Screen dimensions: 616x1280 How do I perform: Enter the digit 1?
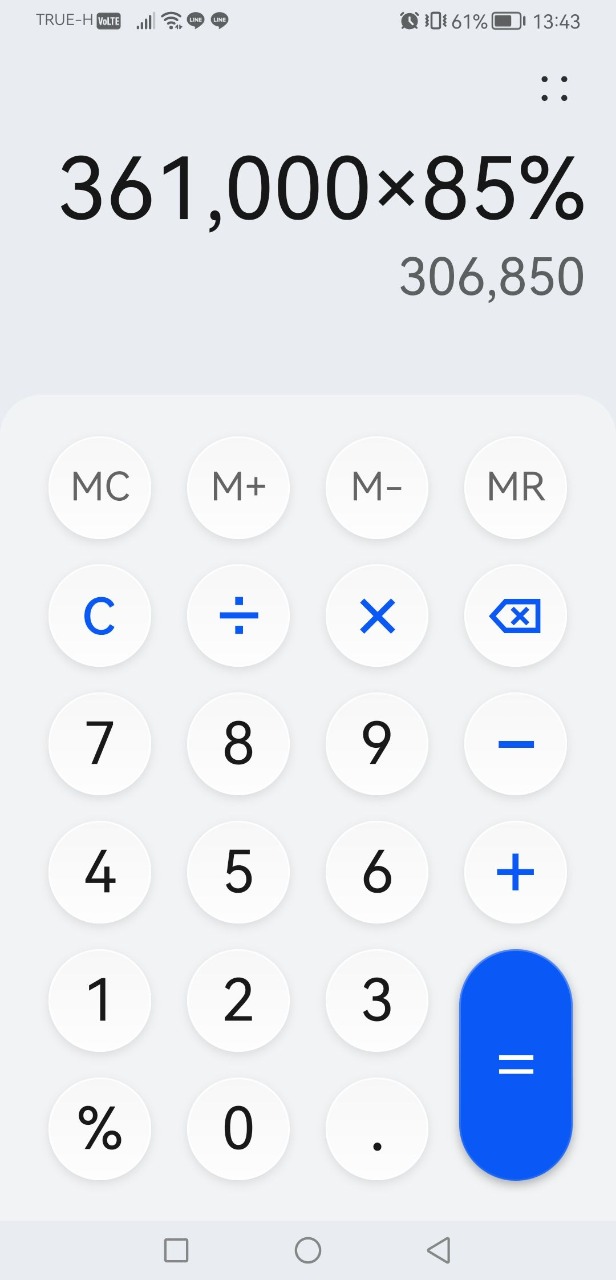pos(100,1000)
